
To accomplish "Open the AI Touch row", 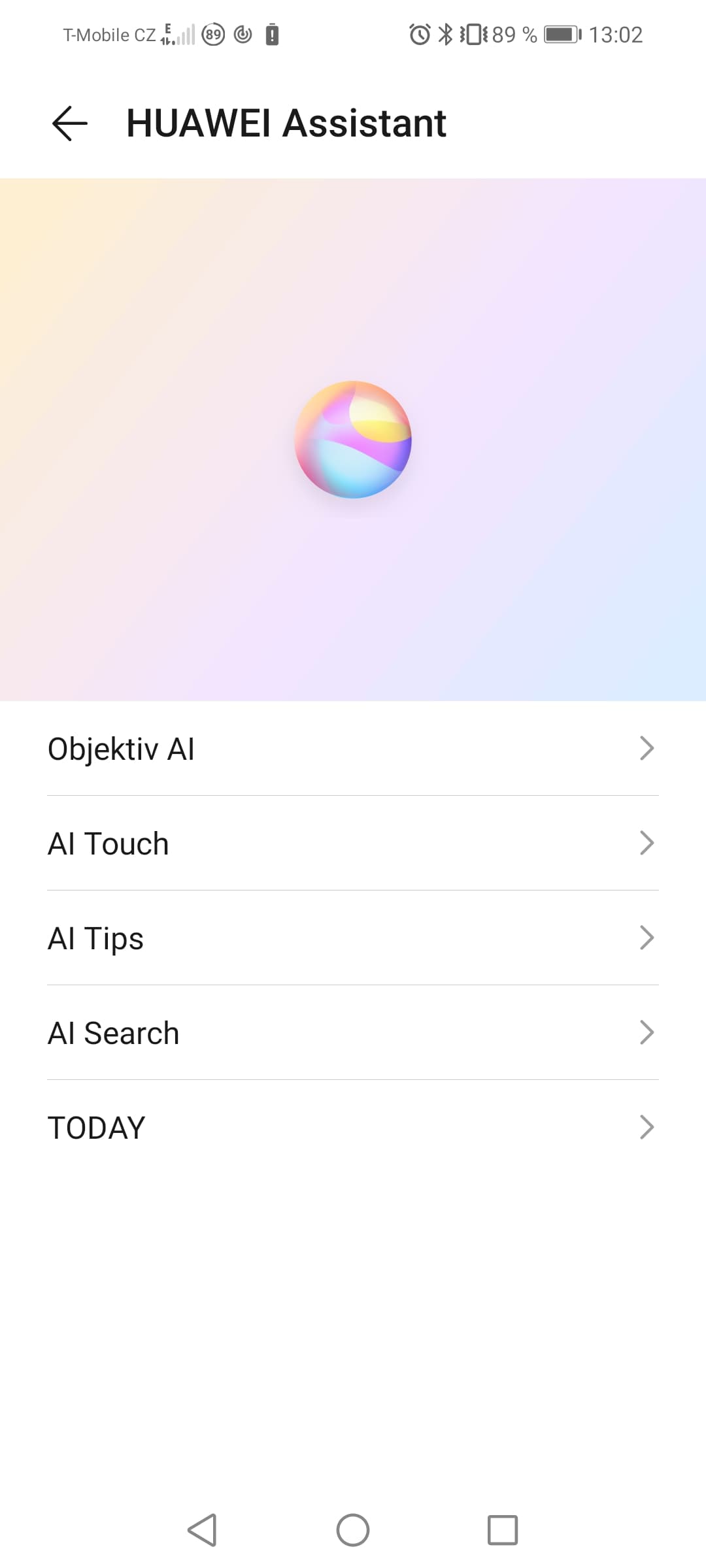I will tap(353, 843).
